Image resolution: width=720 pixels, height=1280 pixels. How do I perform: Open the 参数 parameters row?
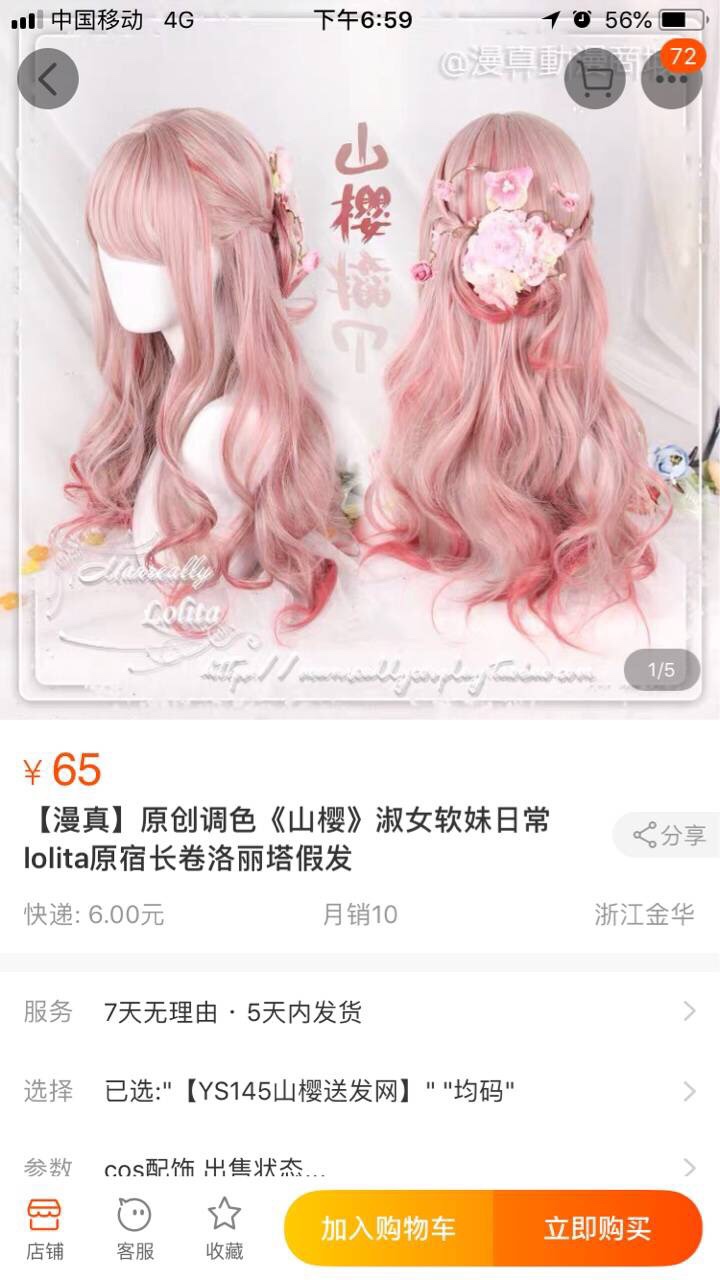(x=360, y=1166)
